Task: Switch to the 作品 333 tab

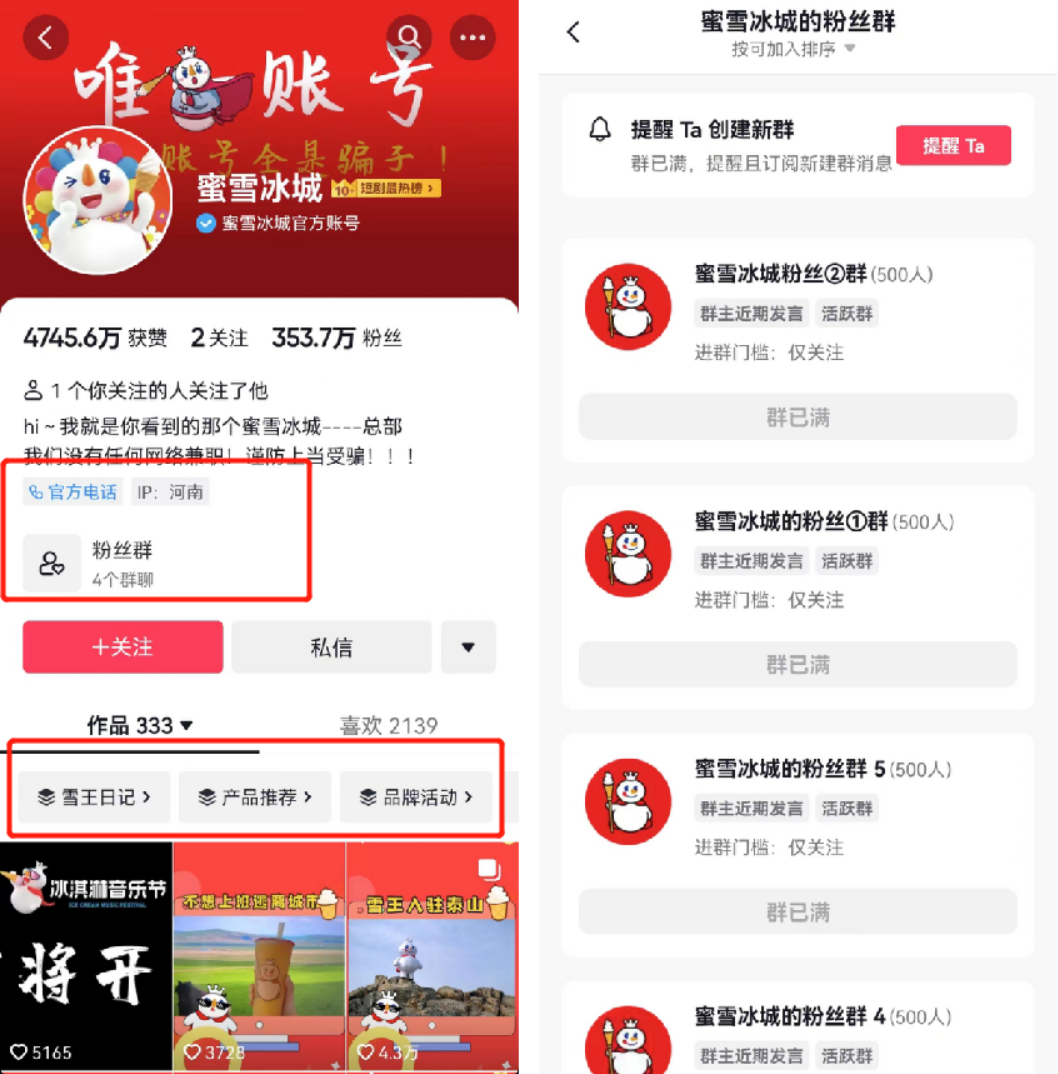Action: [x=140, y=725]
